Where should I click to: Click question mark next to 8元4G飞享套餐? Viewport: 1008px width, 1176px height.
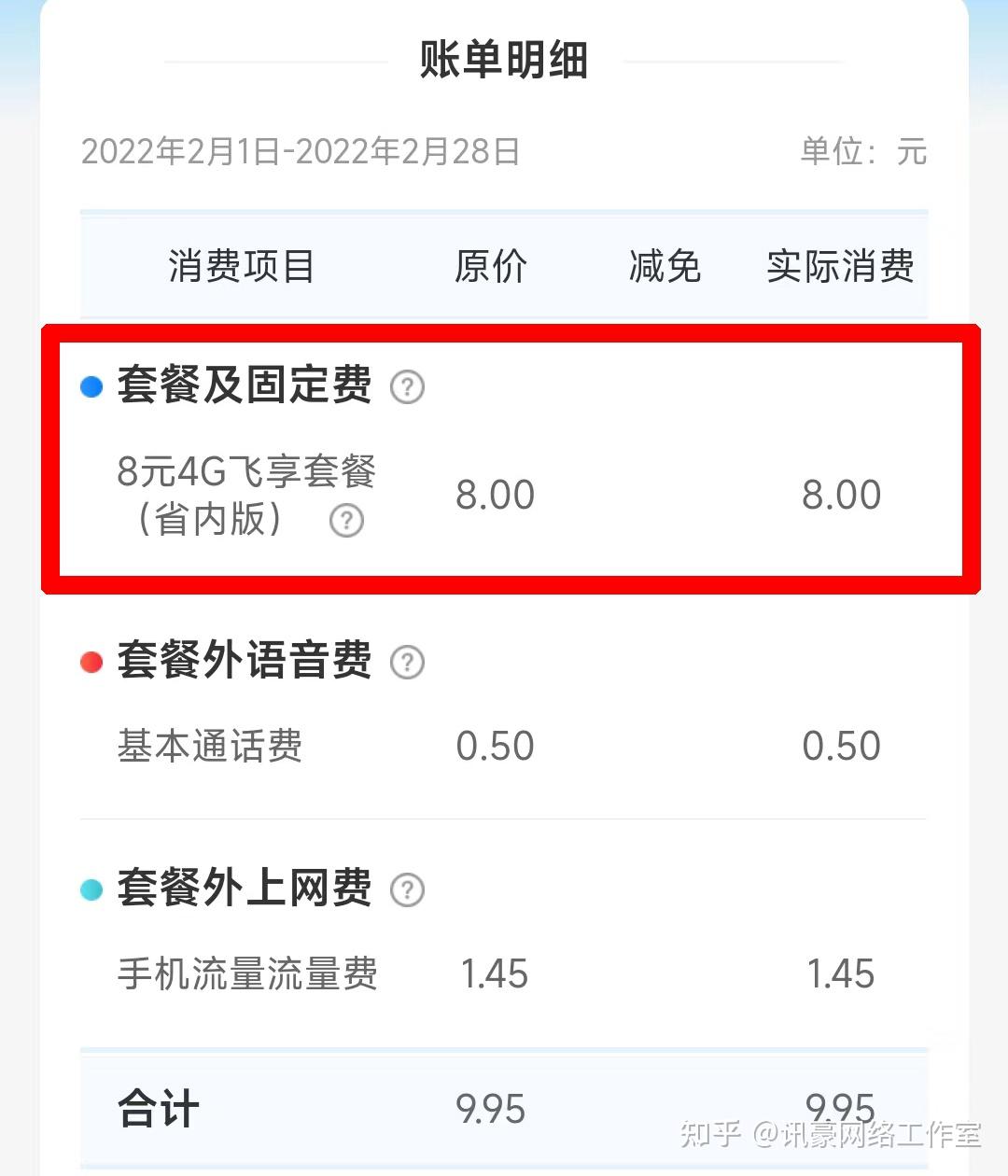coord(345,523)
